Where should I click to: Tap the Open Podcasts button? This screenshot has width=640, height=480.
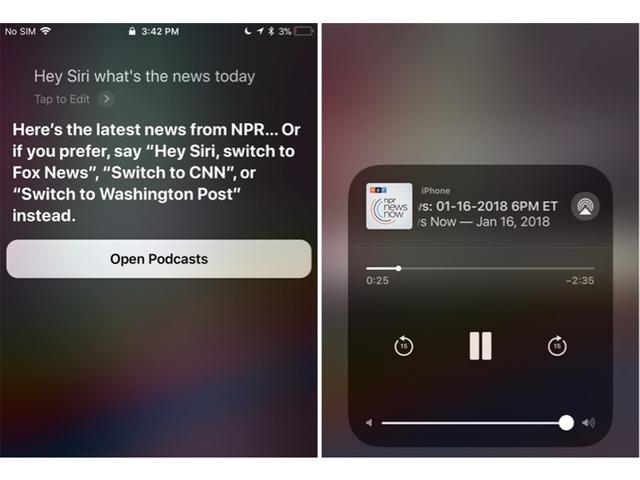(159, 259)
